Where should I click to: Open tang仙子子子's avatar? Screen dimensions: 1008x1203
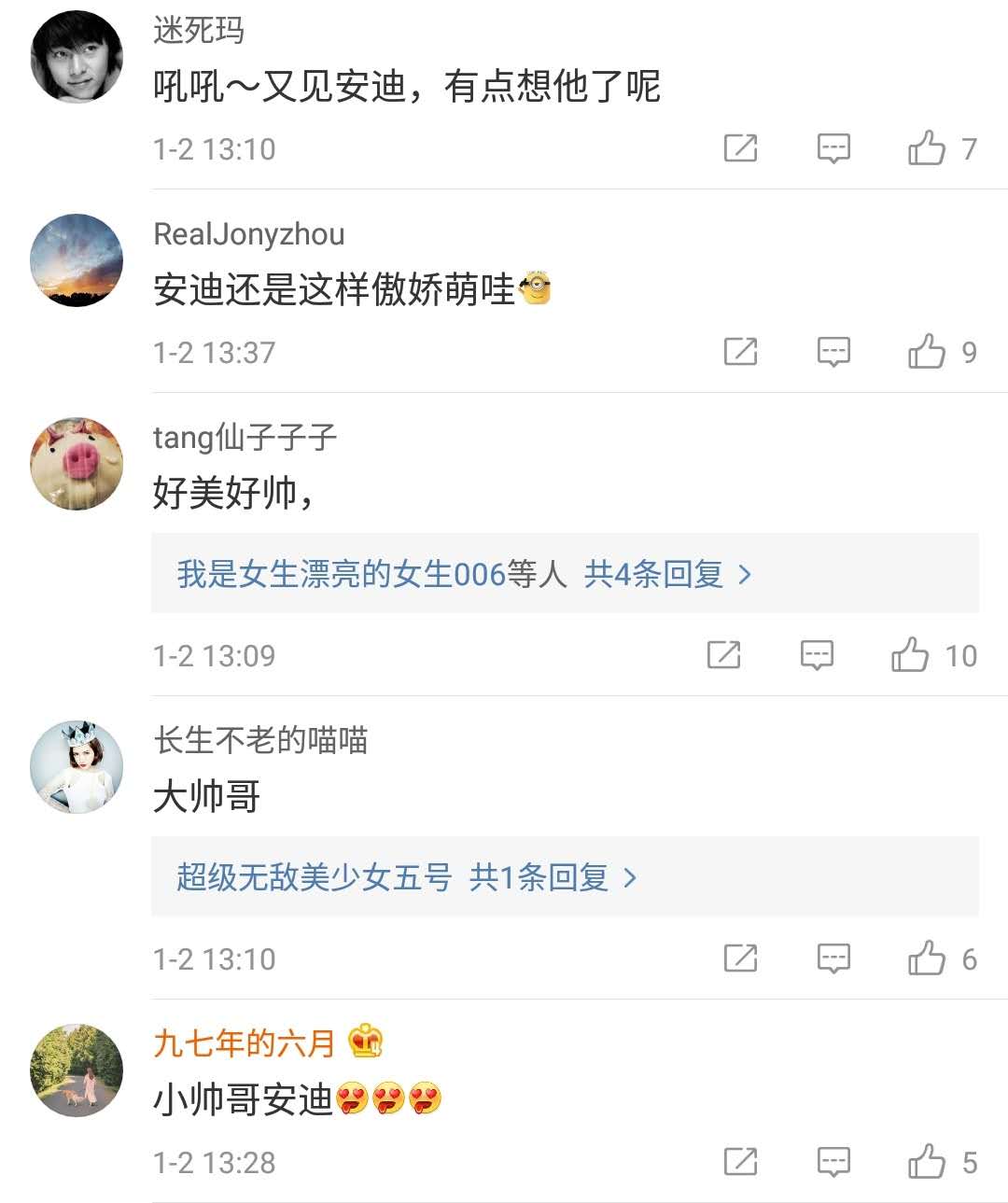coord(77,464)
